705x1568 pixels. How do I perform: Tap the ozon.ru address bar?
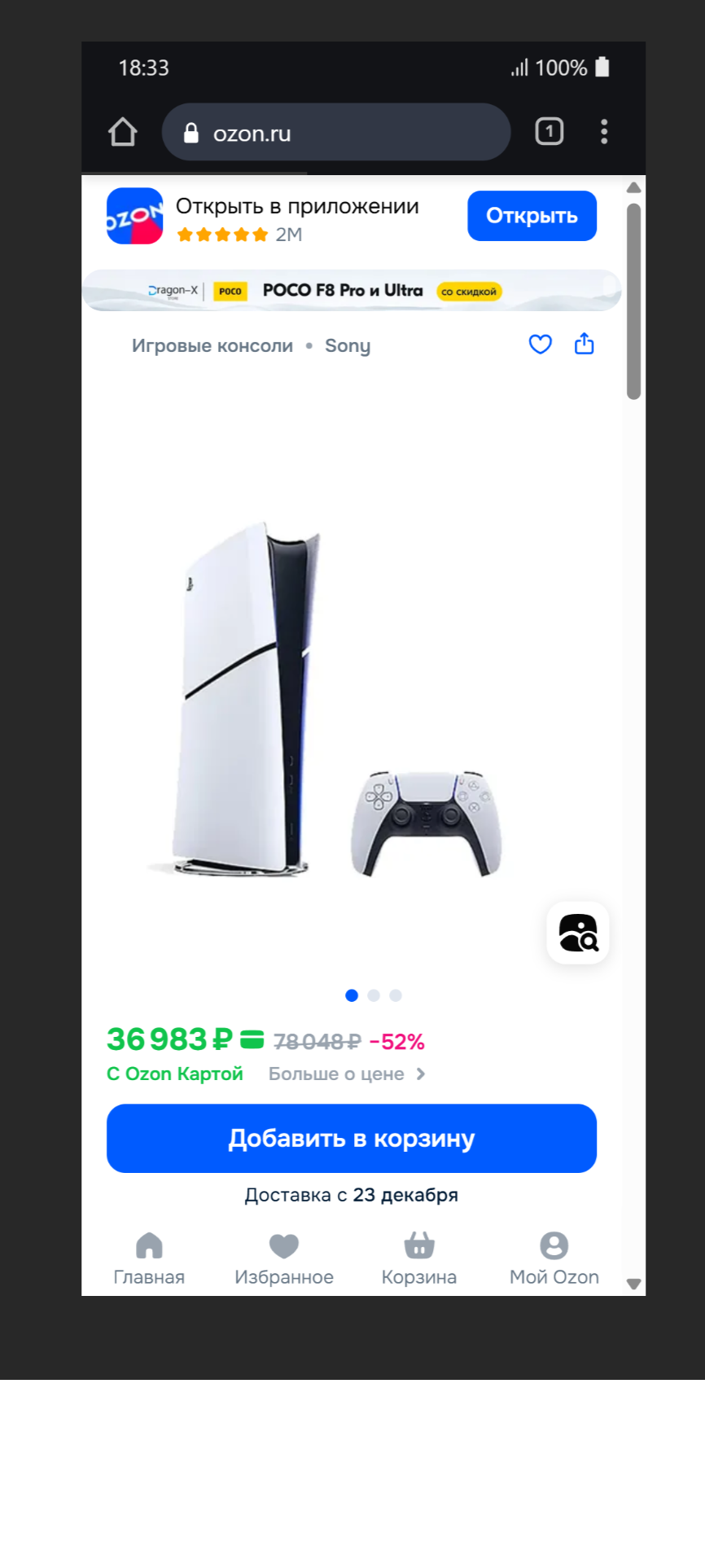336,132
